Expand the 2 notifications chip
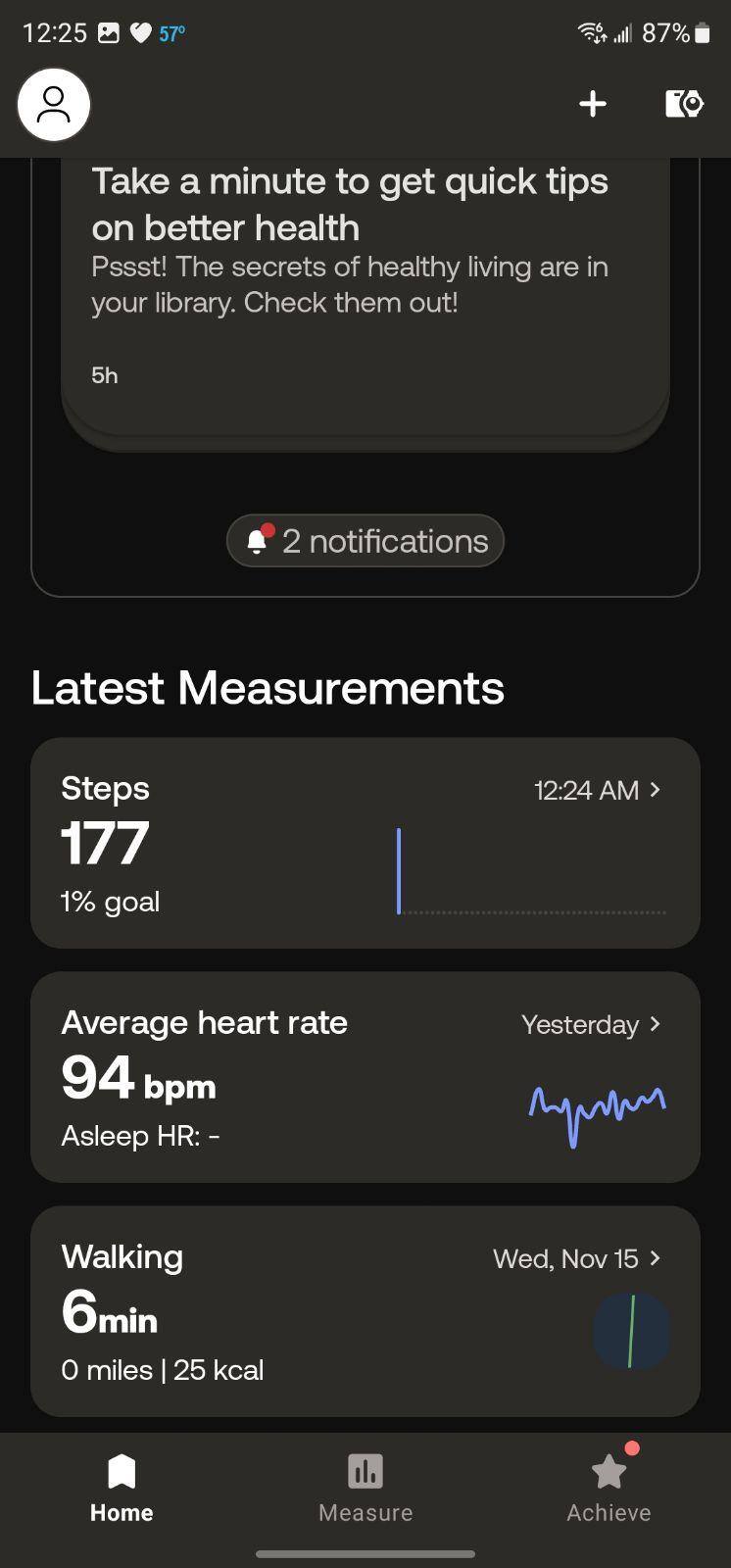Image resolution: width=731 pixels, height=1568 pixels. pyautogui.click(x=365, y=541)
